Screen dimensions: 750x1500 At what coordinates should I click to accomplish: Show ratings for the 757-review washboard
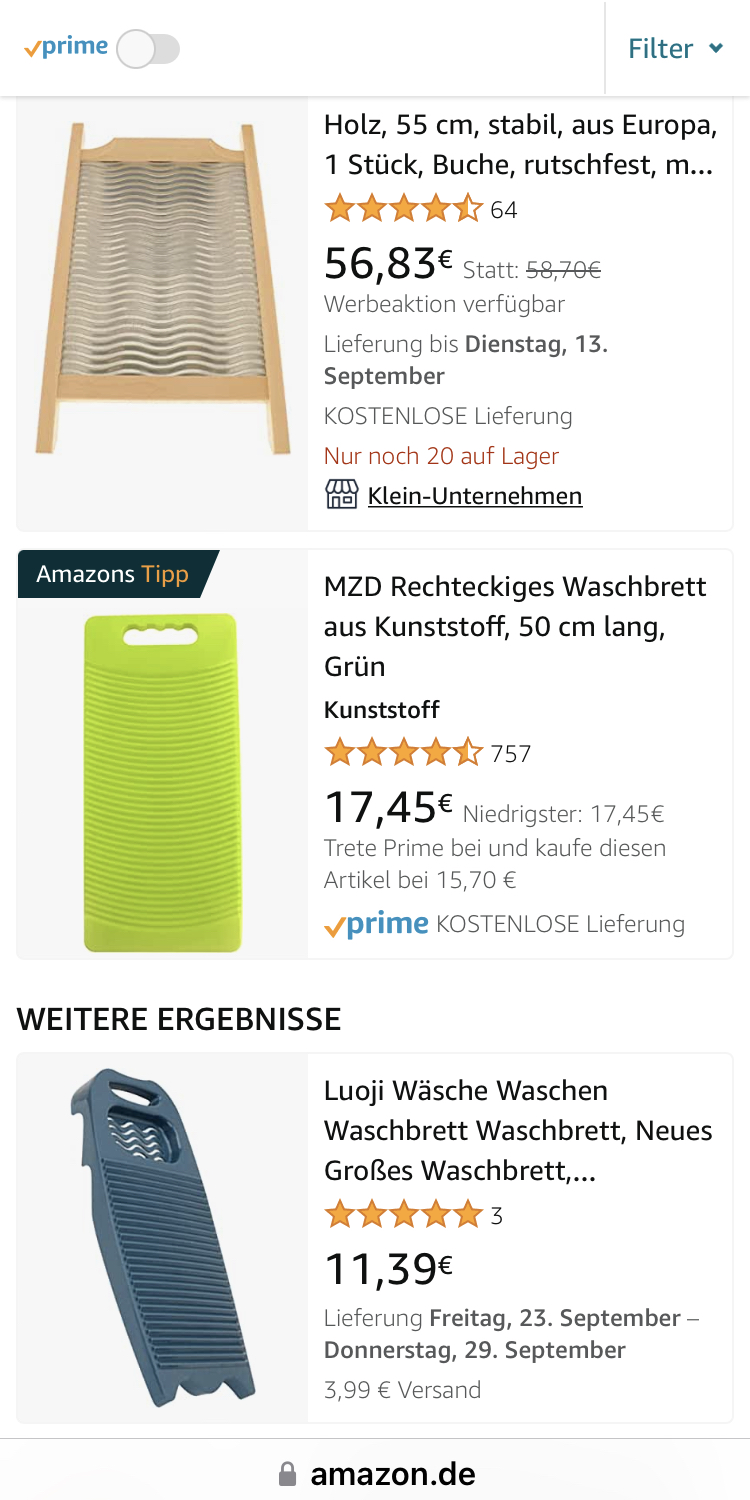(427, 753)
